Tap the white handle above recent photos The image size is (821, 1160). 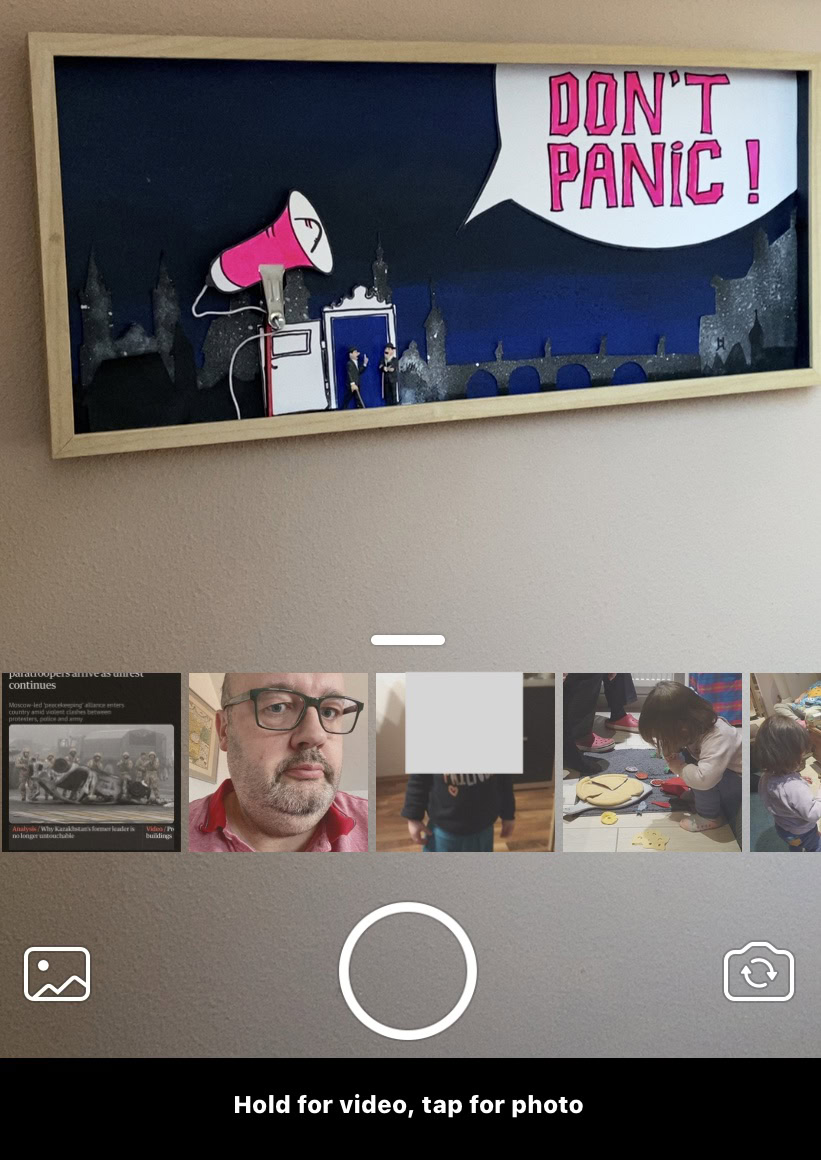(408, 640)
